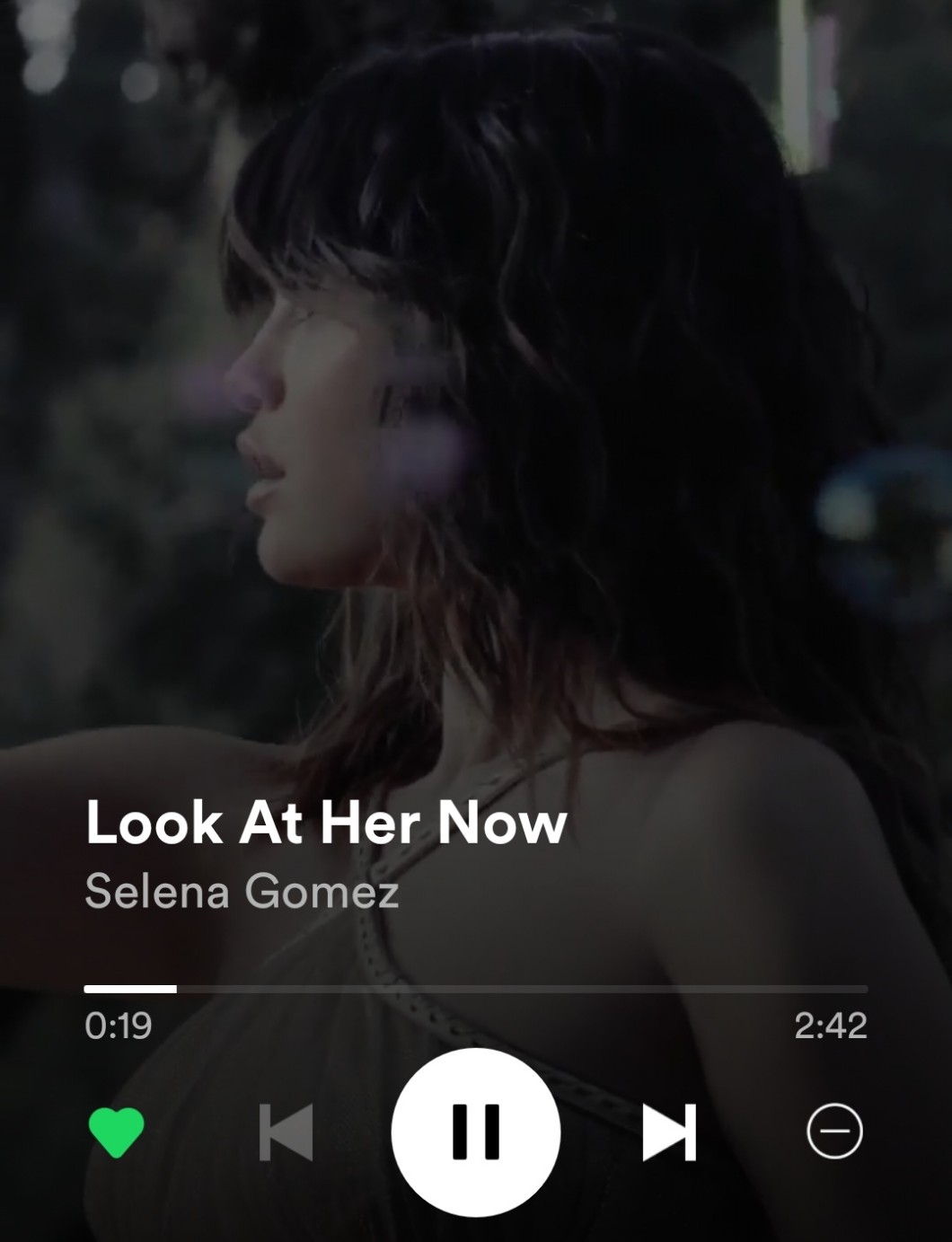Go back to the previous track
Image resolution: width=952 pixels, height=1242 pixels.
(286, 1132)
